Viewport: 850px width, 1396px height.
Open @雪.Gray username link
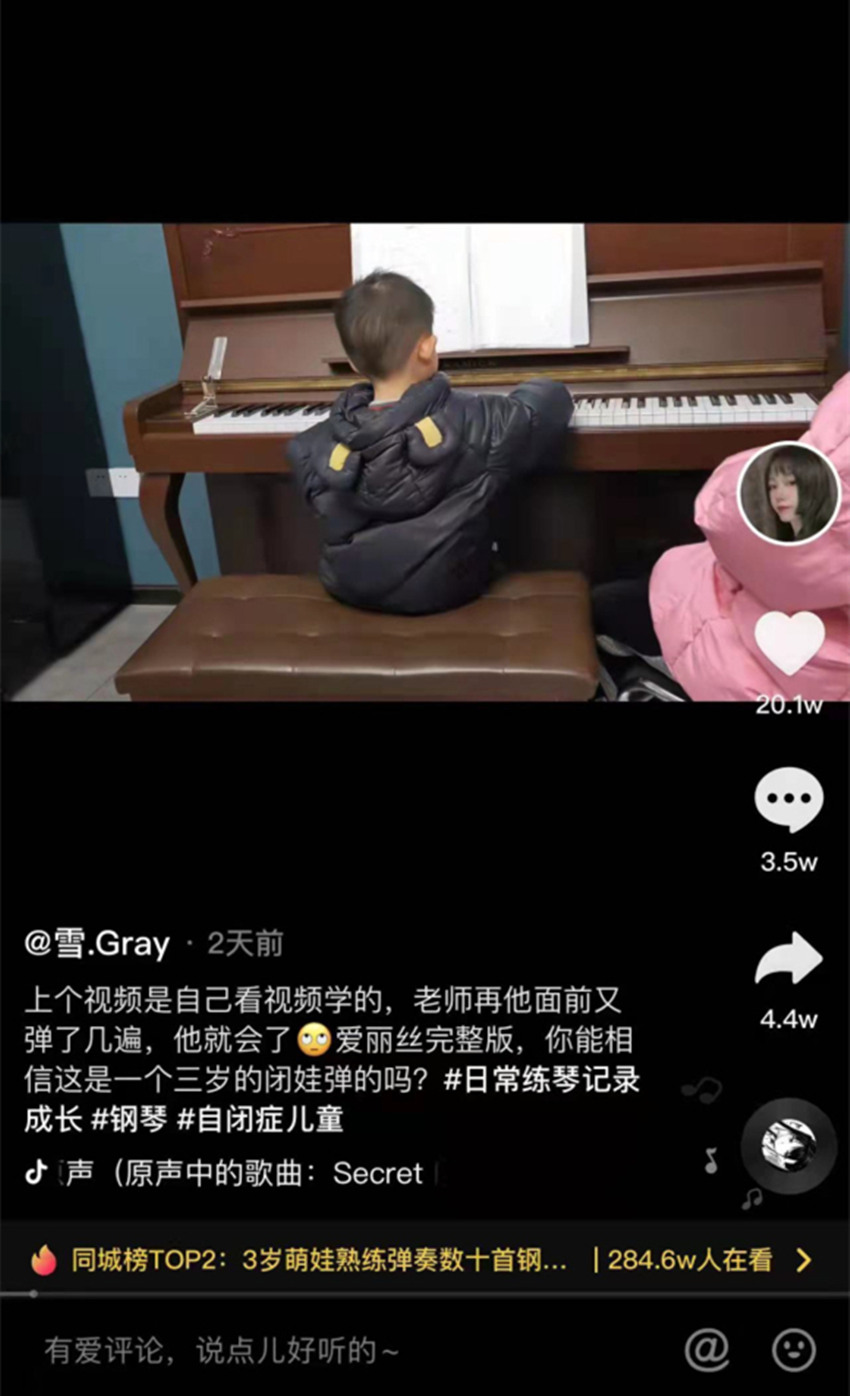[97, 944]
